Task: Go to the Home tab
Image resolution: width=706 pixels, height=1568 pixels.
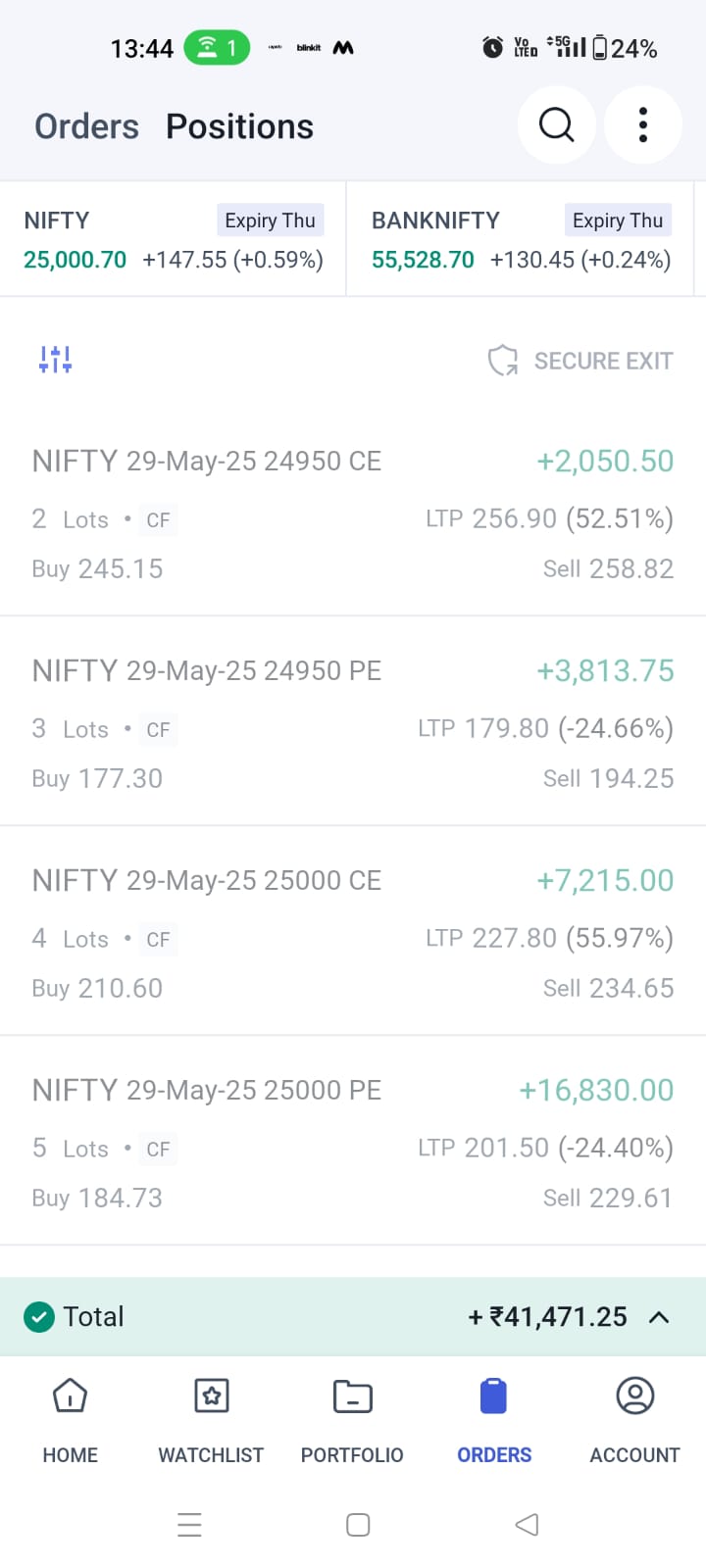Action: point(71,1420)
